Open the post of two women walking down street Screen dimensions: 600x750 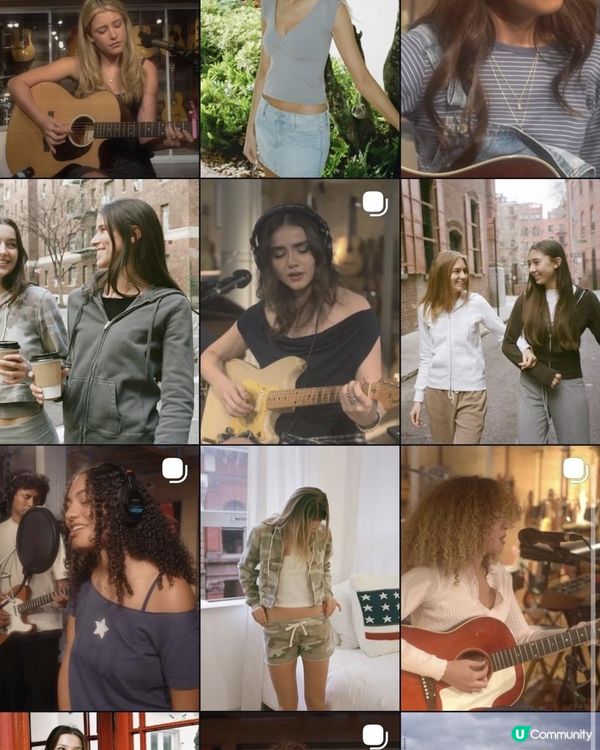[x=500, y=311]
